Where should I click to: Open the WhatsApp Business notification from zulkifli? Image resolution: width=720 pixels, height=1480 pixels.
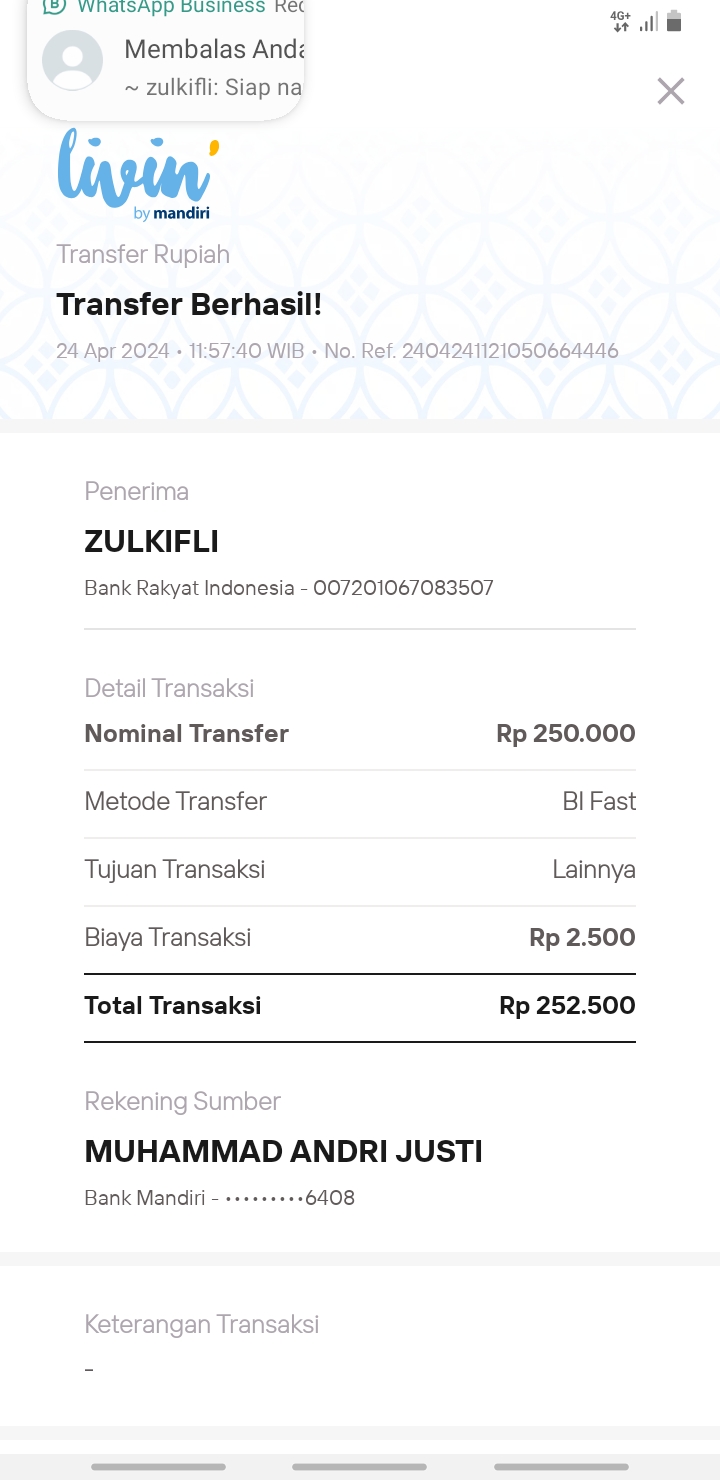point(166,58)
